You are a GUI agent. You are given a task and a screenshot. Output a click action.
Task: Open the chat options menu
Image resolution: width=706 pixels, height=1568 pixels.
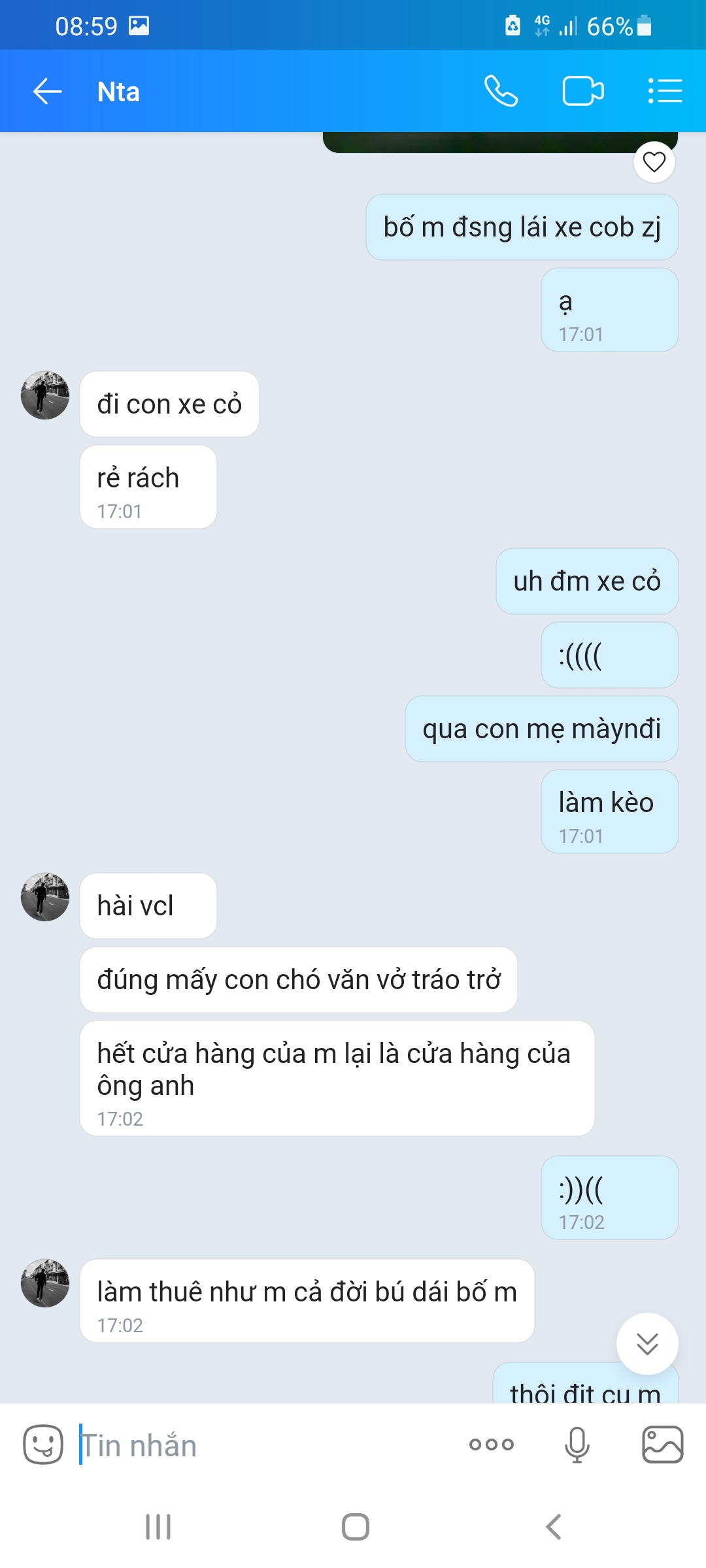tap(665, 91)
